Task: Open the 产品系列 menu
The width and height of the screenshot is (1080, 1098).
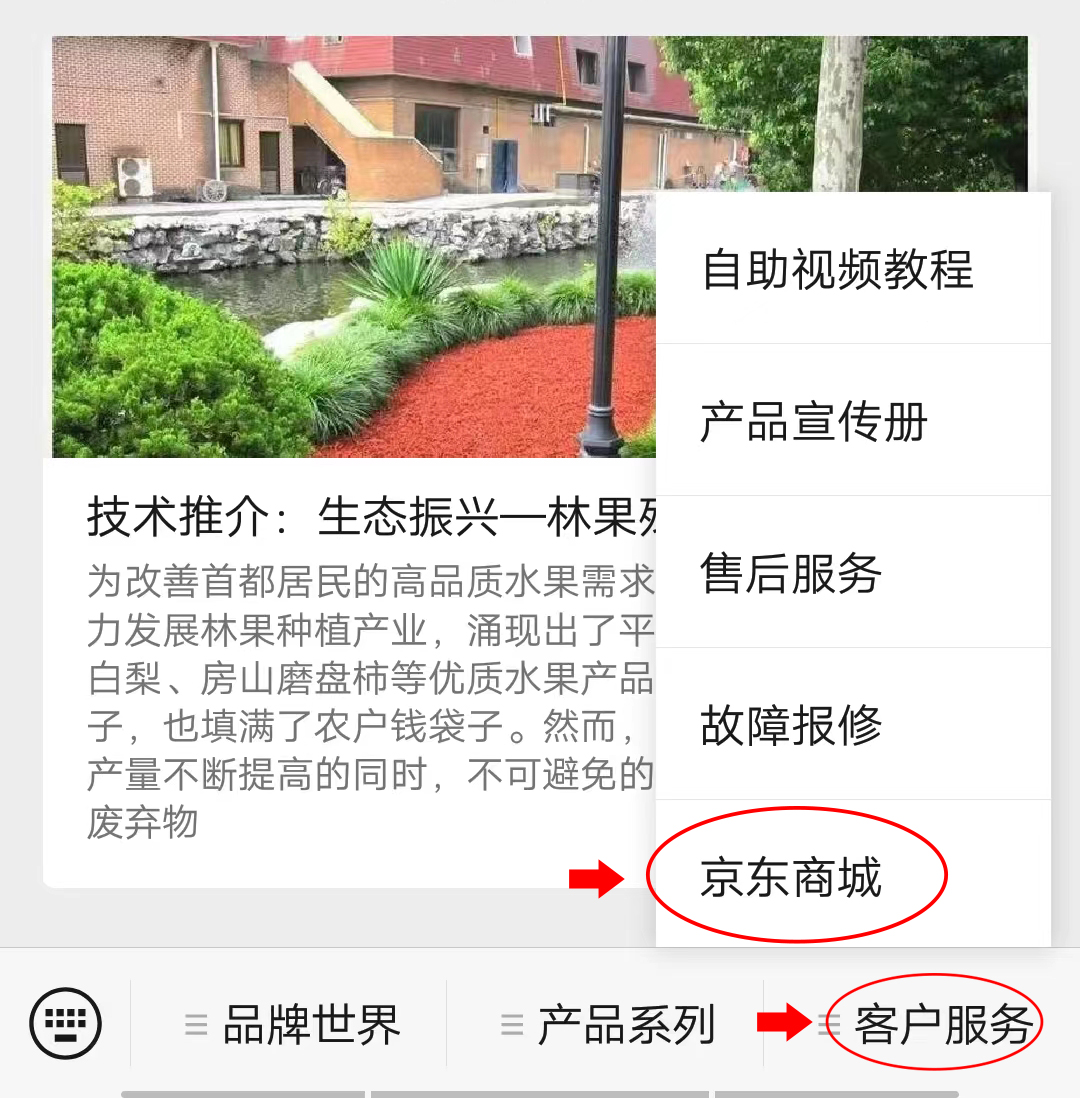Action: [x=607, y=1025]
